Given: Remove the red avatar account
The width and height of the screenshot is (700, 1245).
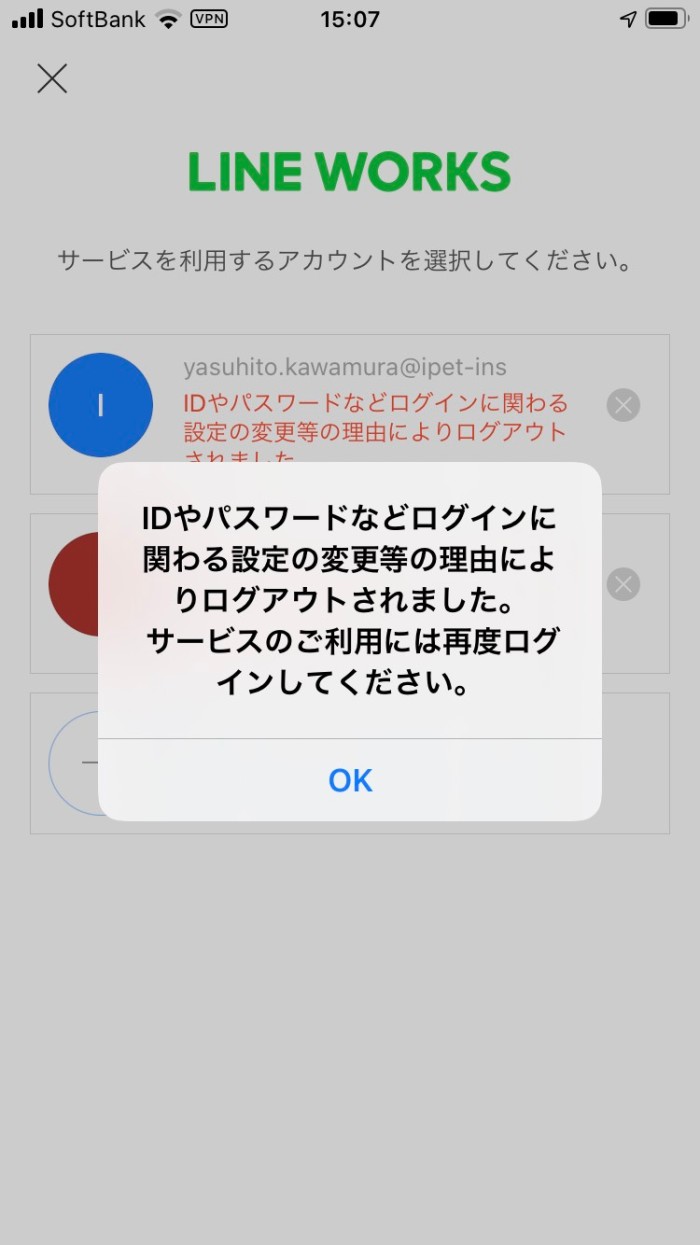Looking at the screenshot, I should [623, 584].
